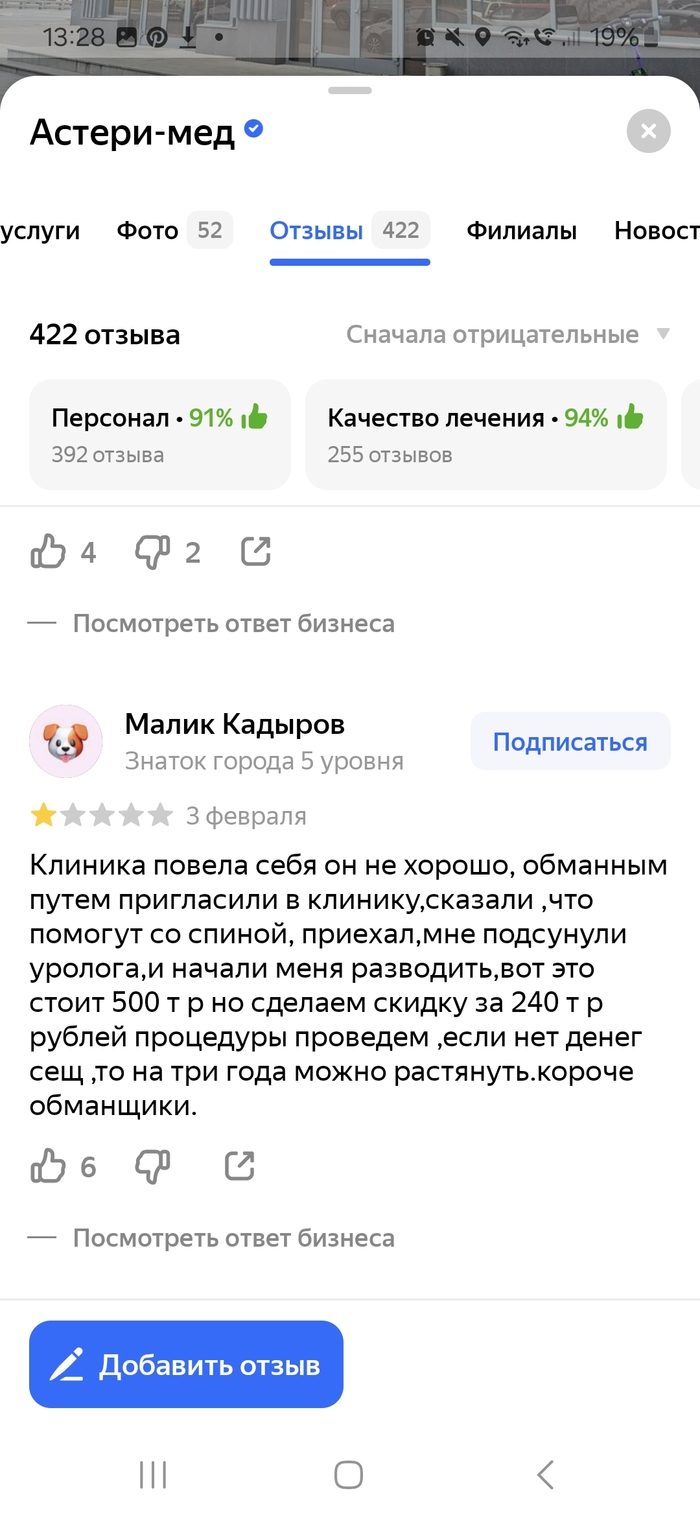Open the Филиалы tab
Screen dimensions: 700x1517
pos(521,231)
